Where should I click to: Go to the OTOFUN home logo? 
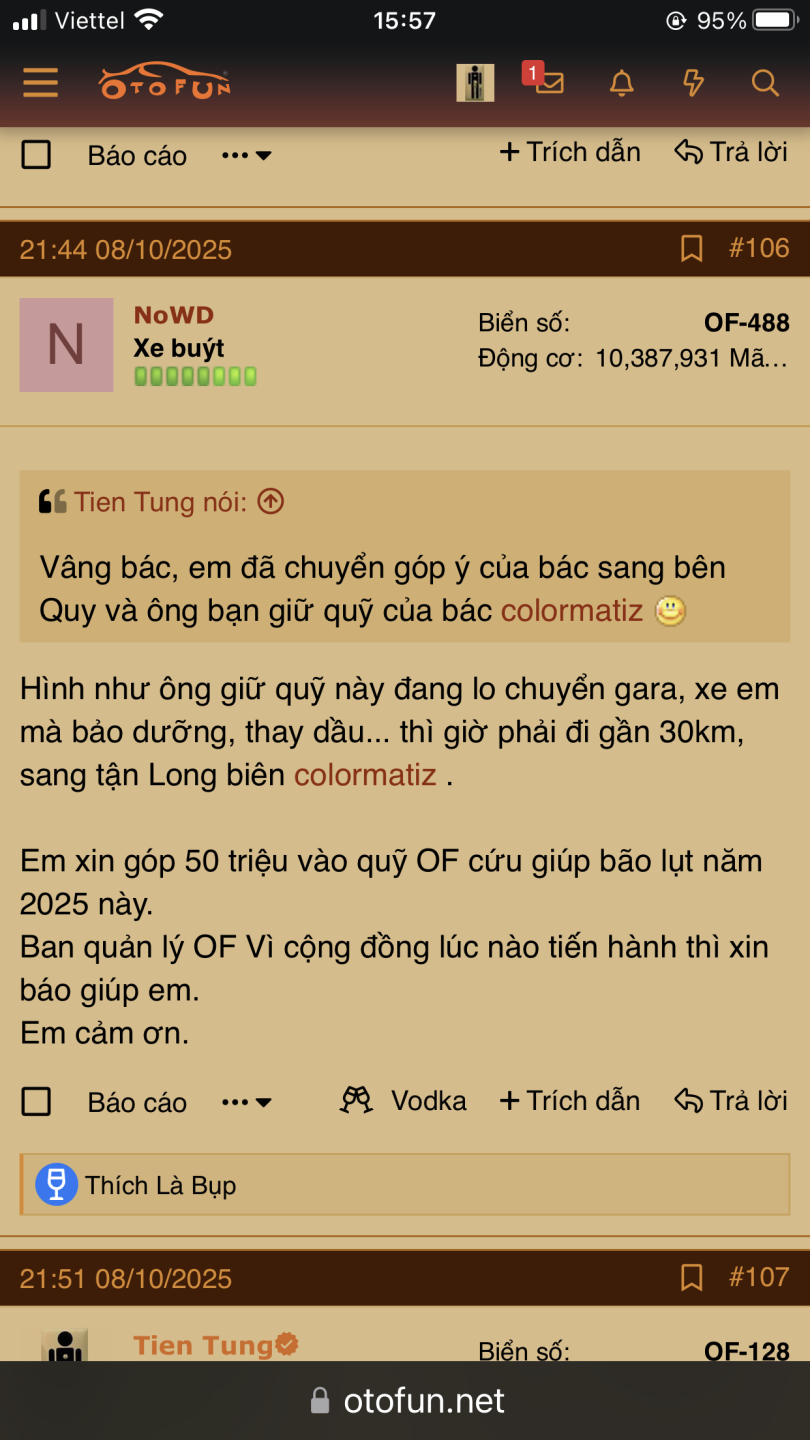point(165,82)
